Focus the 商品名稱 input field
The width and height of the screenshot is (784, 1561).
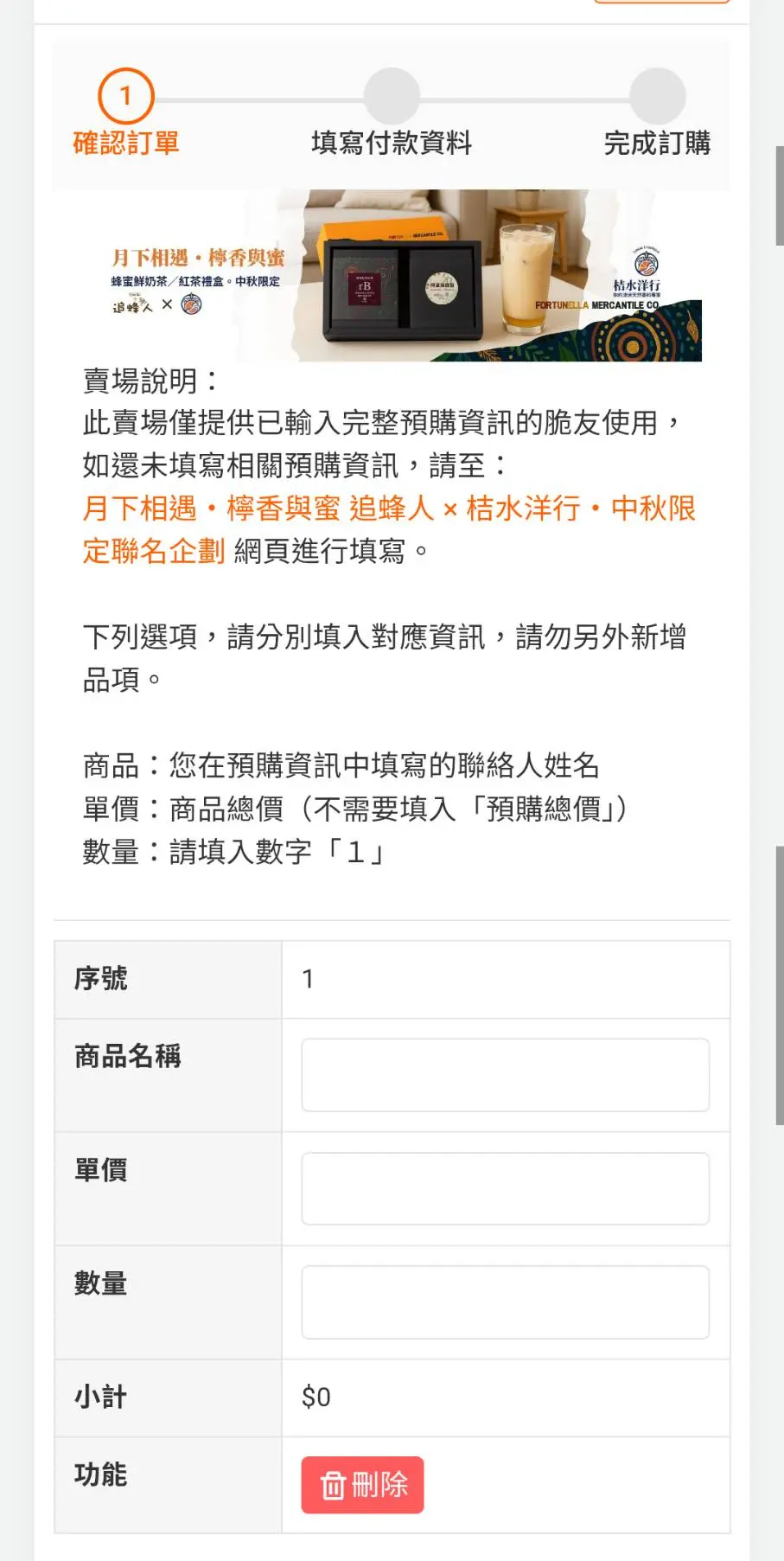tap(505, 1075)
